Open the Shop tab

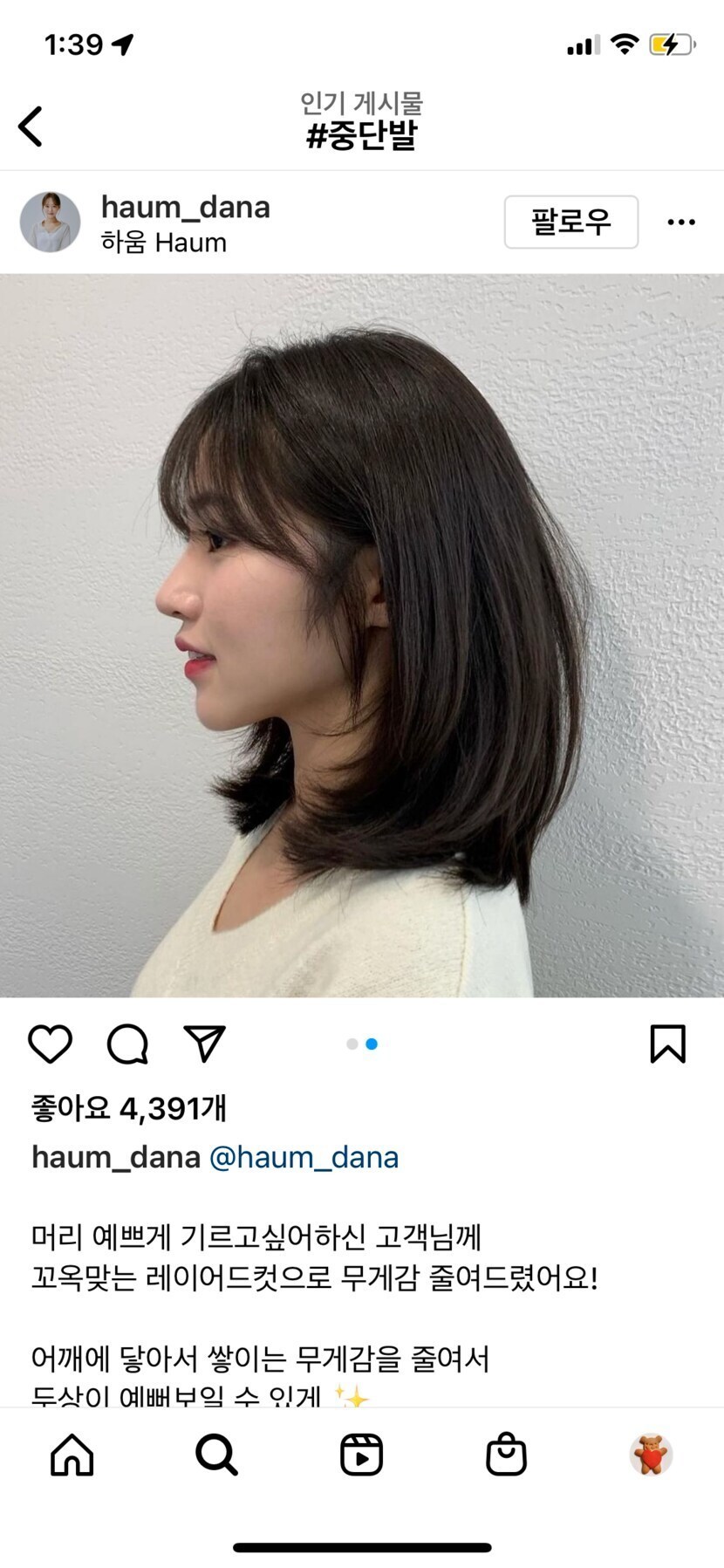(506, 1455)
